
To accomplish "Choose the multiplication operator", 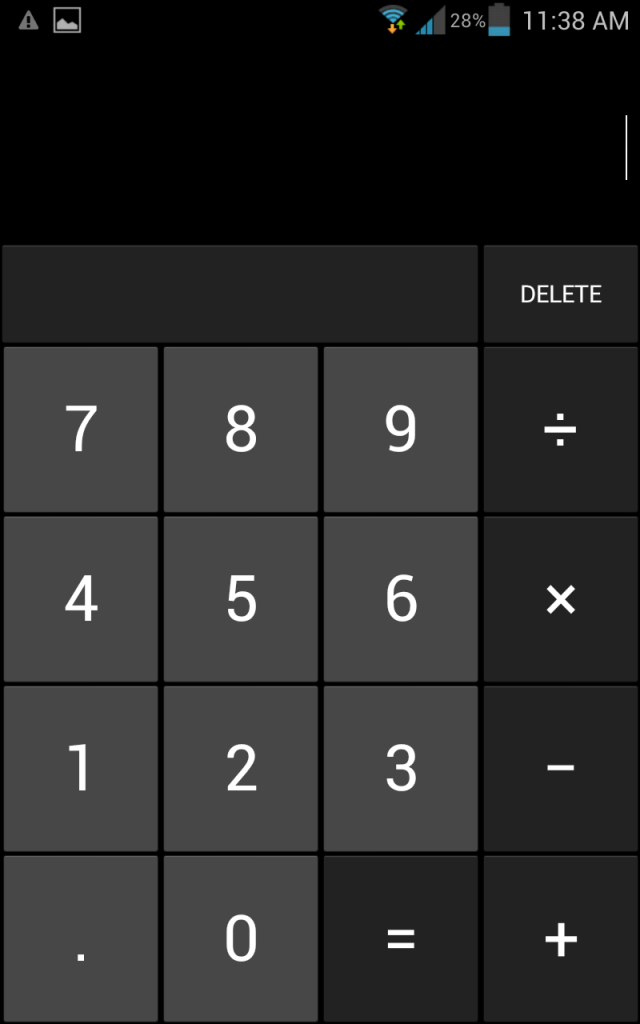I will tap(560, 599).
